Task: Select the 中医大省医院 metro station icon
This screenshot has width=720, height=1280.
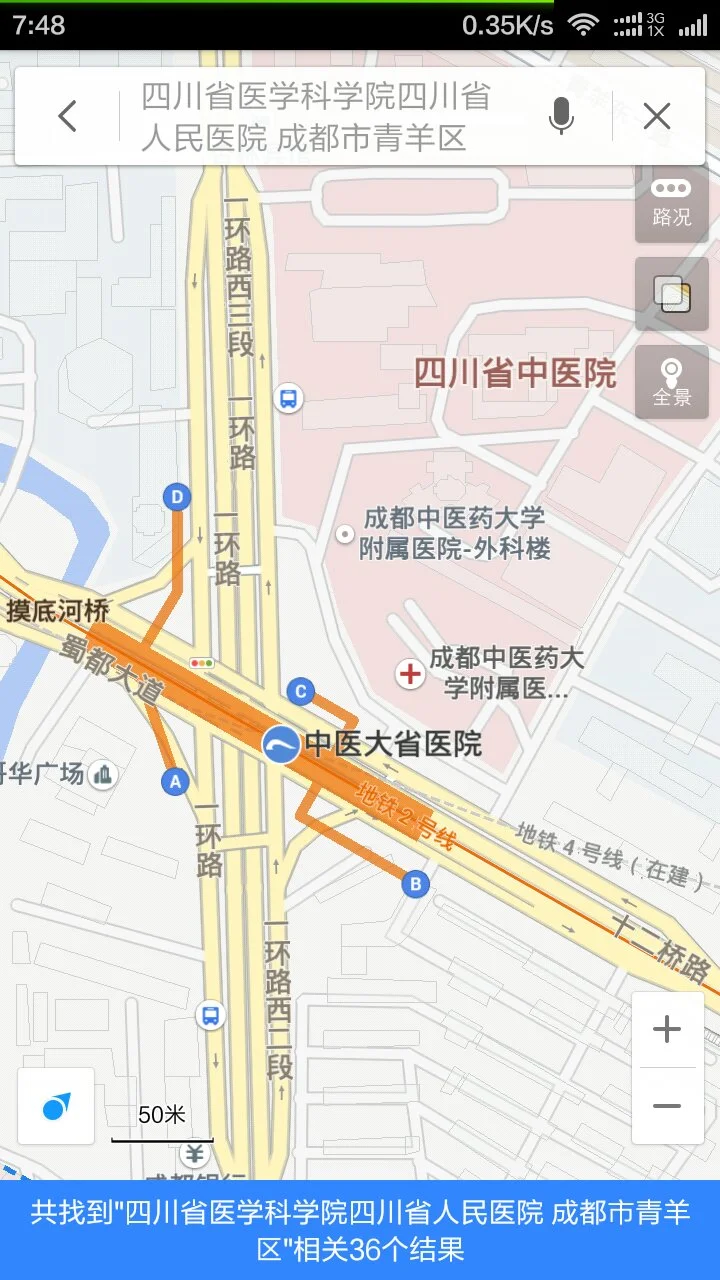Action: [281, 744]
